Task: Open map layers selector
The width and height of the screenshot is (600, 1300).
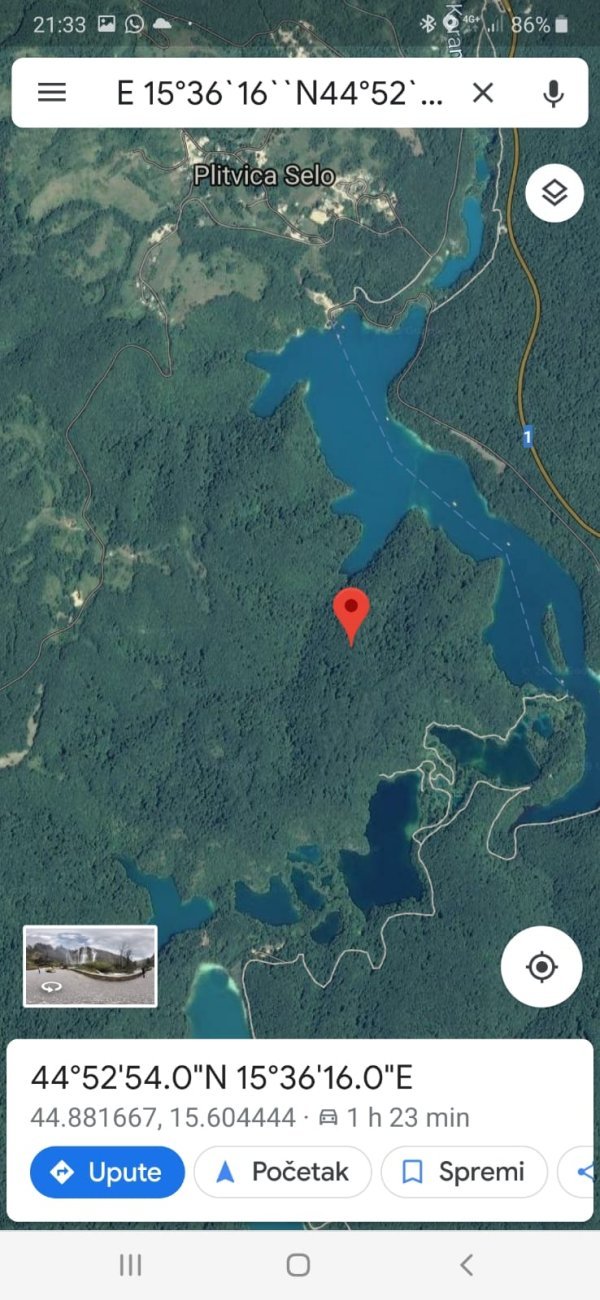Action: 554,192
